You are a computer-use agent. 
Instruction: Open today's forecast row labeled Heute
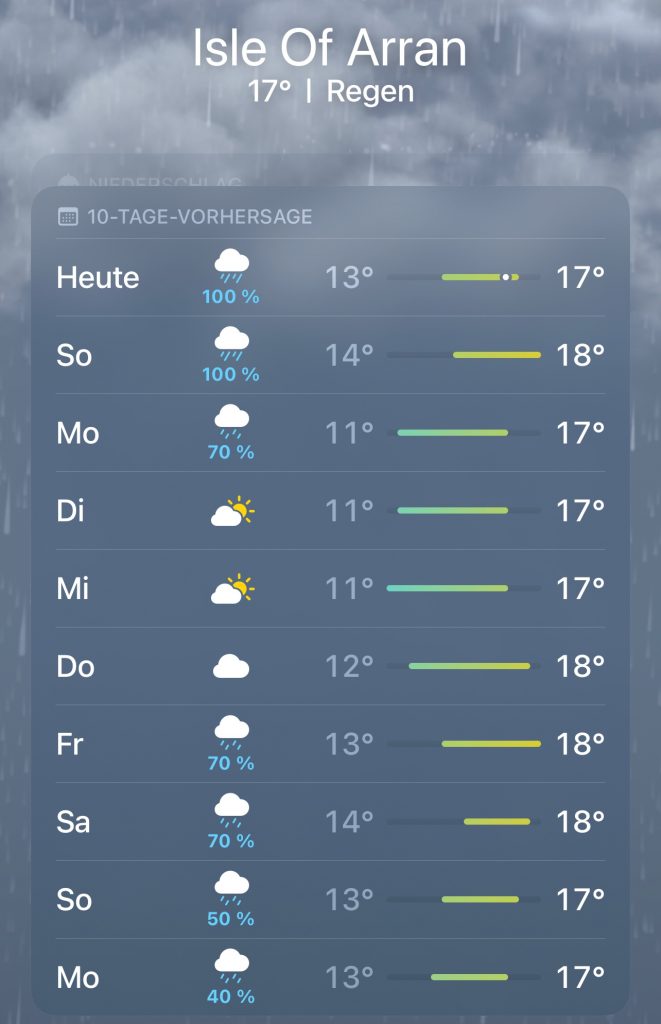[330, 277]
